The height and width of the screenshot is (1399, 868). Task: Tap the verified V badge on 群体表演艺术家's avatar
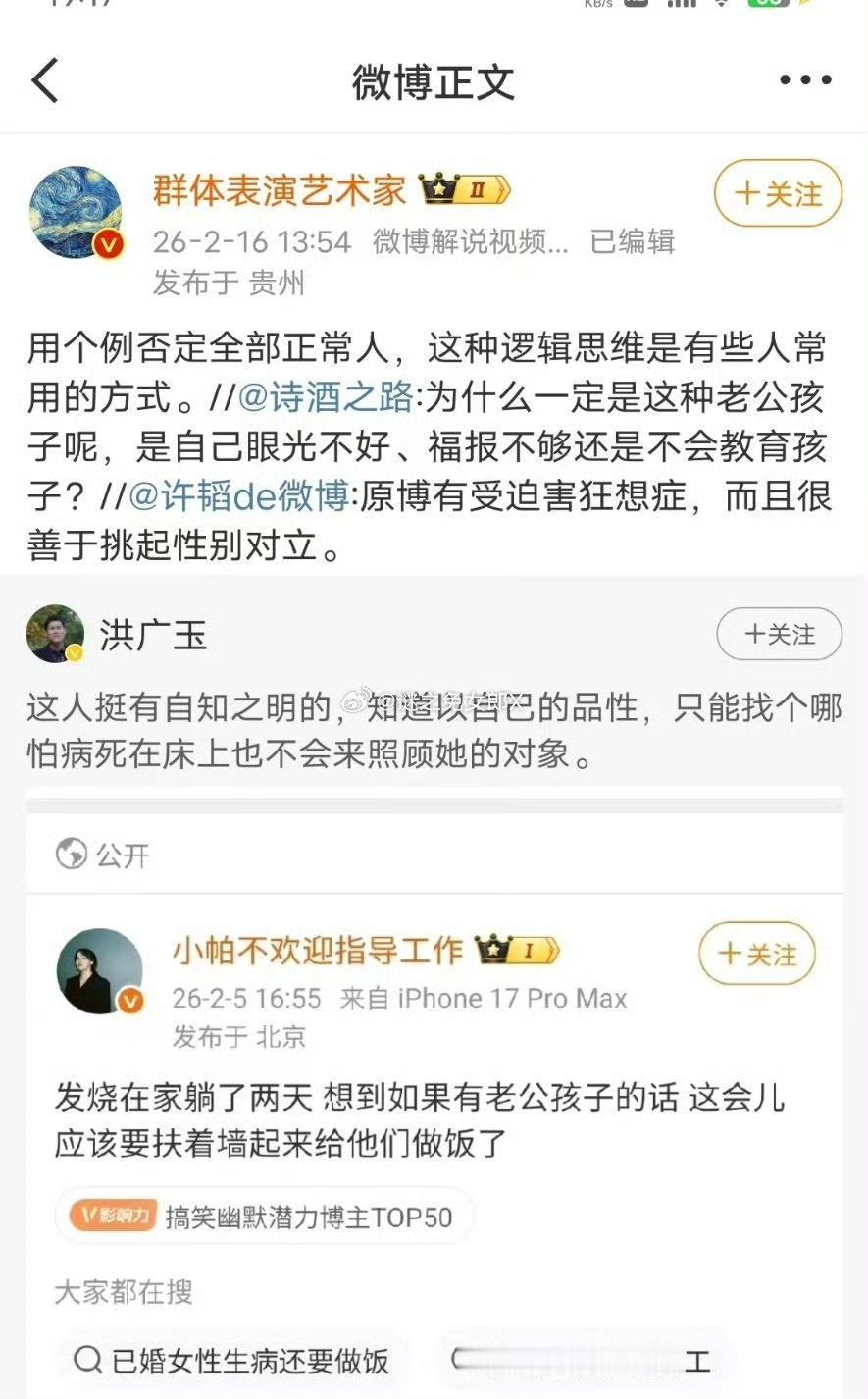coord(107,245)
